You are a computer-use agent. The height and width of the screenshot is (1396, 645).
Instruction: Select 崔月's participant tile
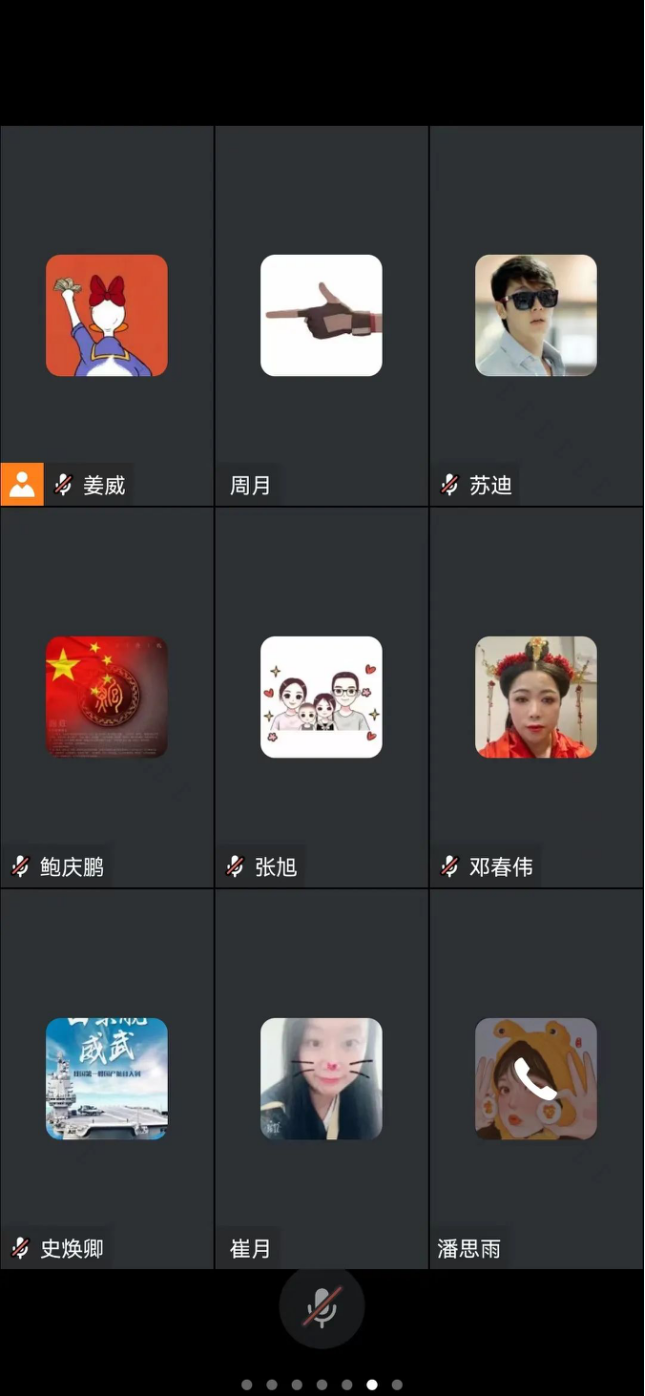coord(321,1079)
